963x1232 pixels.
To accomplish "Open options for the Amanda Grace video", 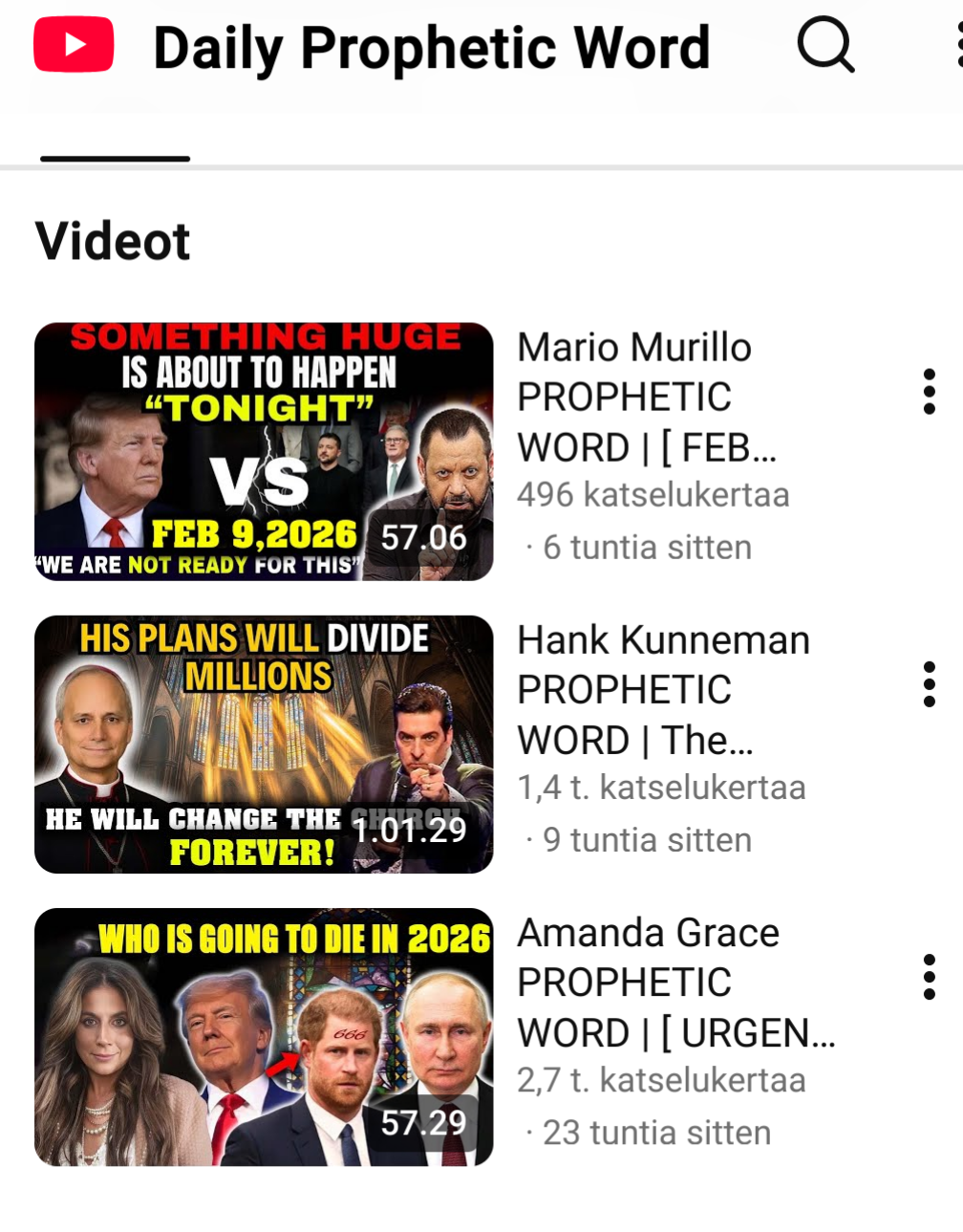I will (929, 976).
